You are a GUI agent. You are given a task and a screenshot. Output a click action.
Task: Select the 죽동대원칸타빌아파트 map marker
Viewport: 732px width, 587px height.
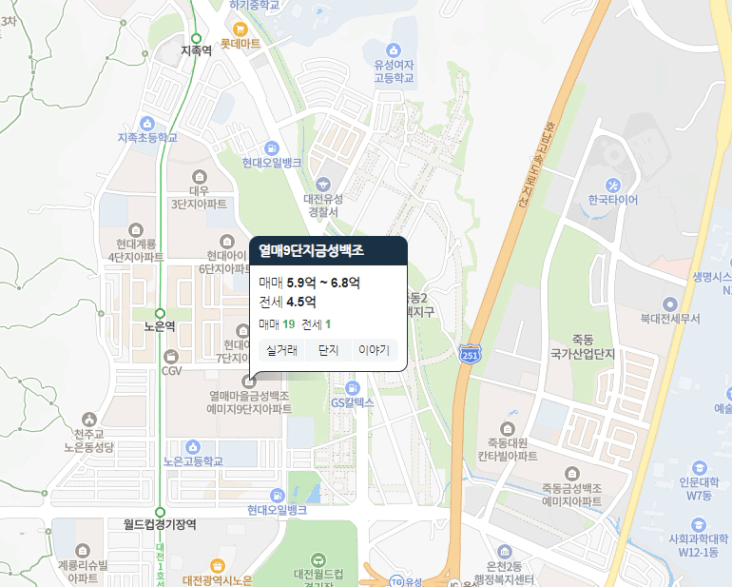[x=507, y=428]
